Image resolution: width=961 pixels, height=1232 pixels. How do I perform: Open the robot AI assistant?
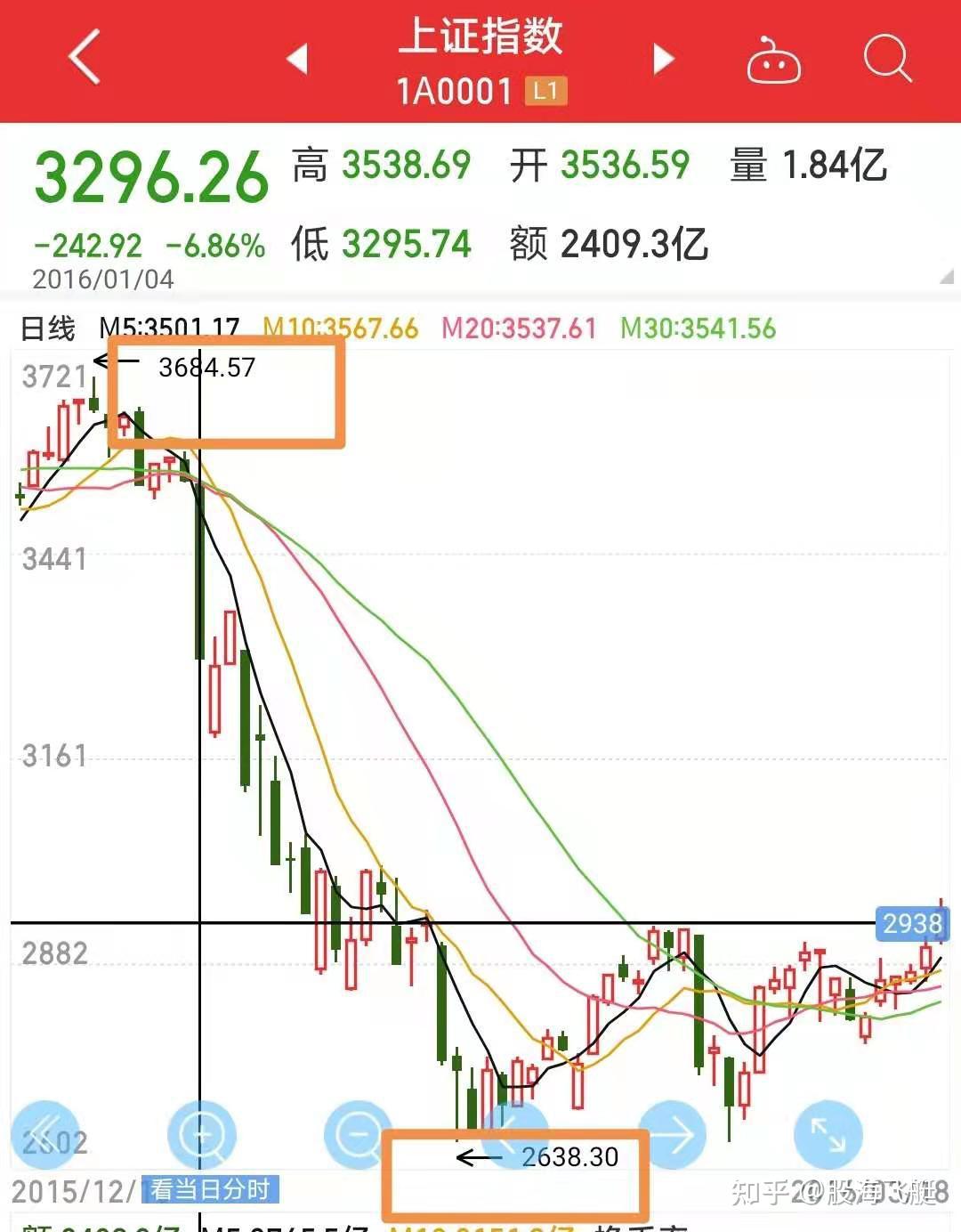[x=772, y=59]
